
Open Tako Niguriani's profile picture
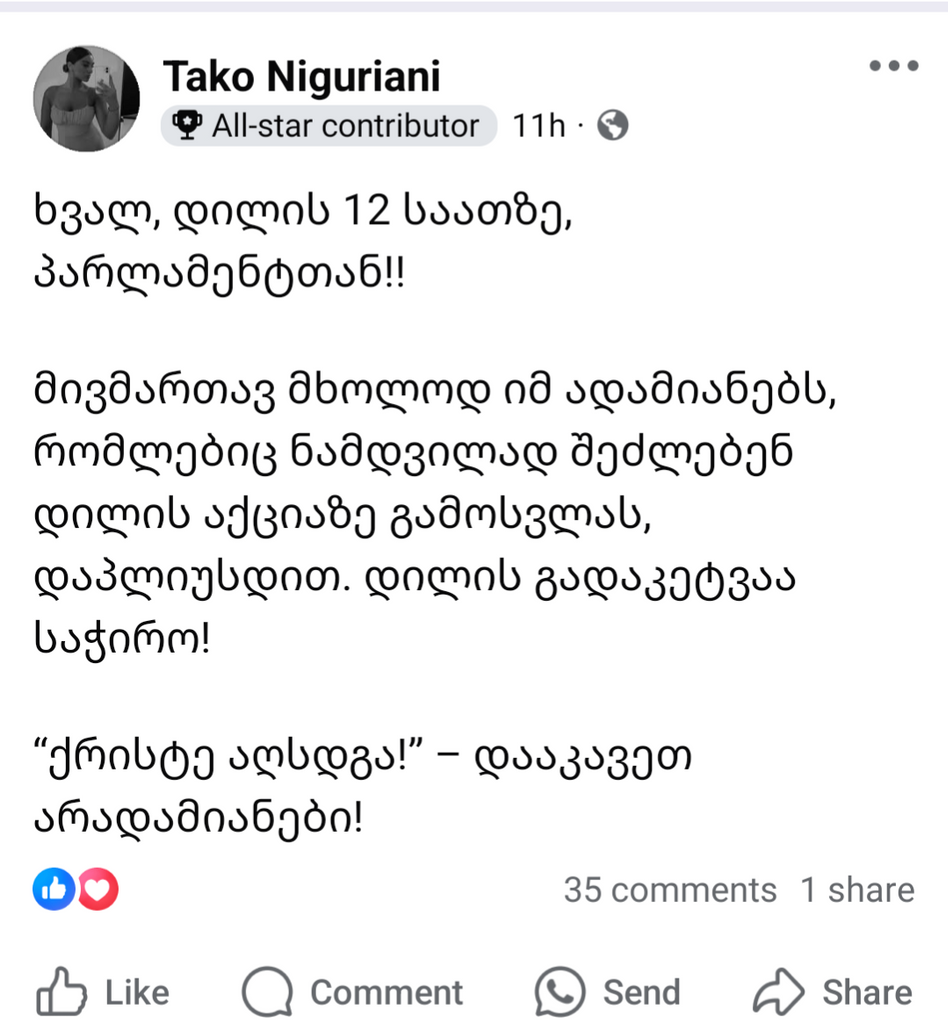[86, 98]
